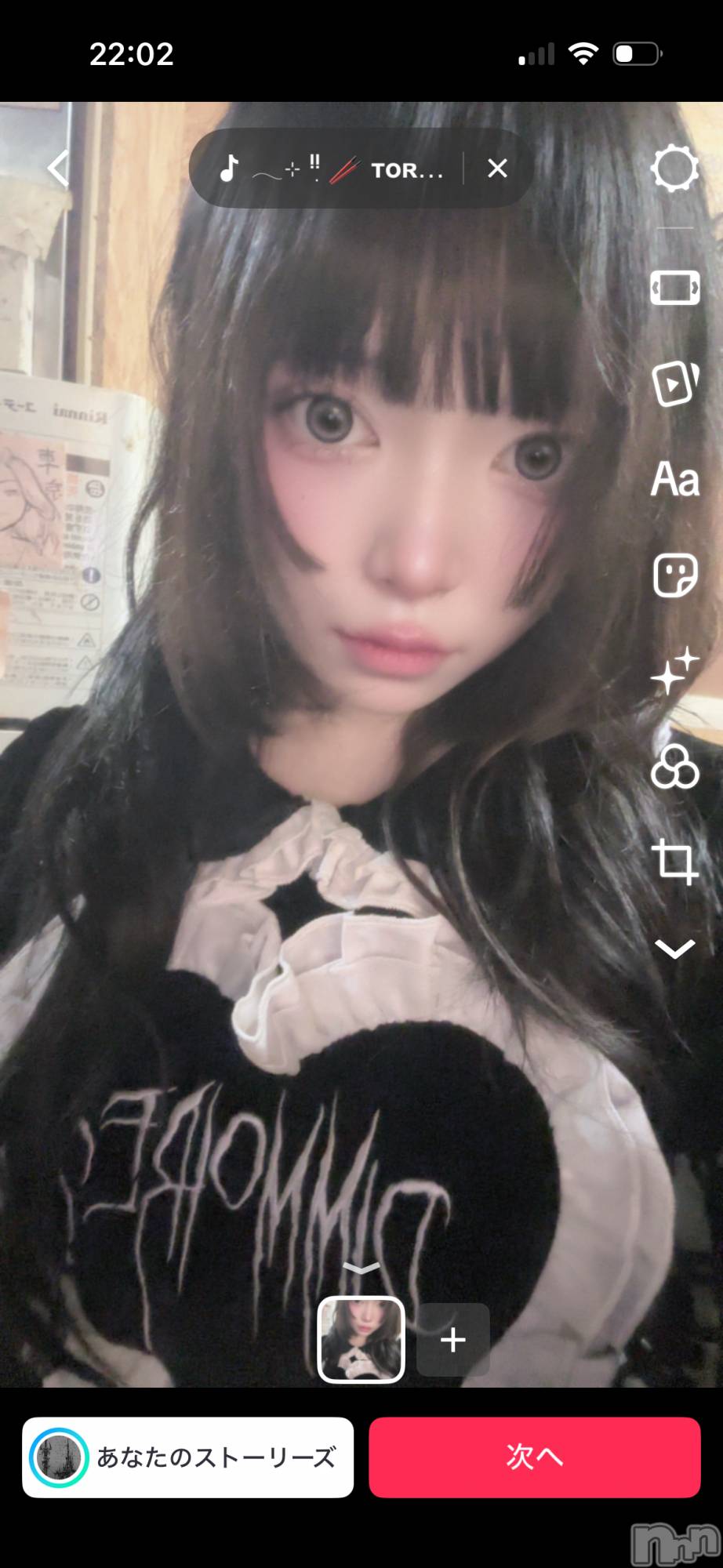Add a sticker to the photo
Viewport: 723px width, 1568px height.
pos(674,576)
